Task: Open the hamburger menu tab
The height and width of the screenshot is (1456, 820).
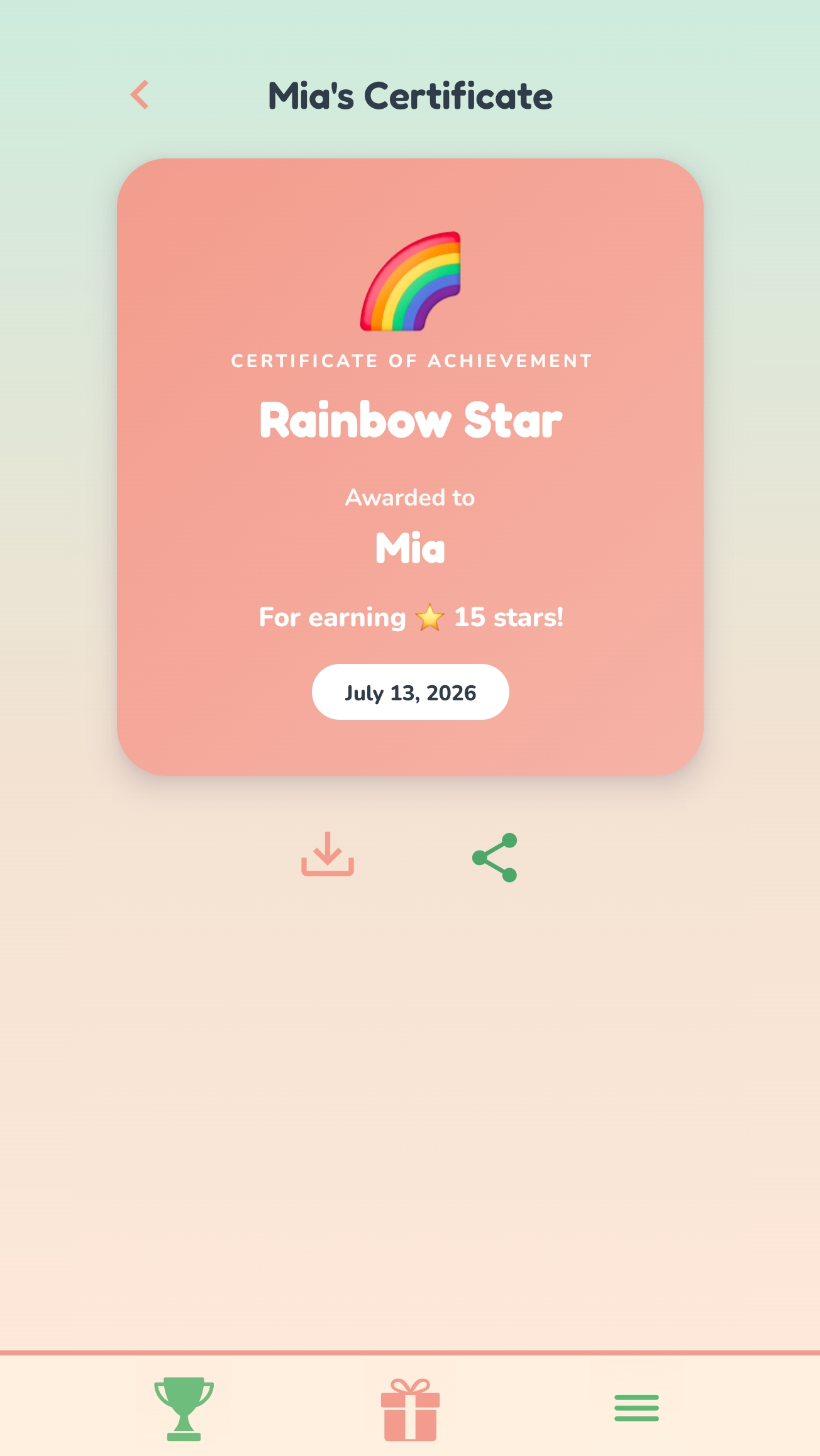Action: point(637,1408)
